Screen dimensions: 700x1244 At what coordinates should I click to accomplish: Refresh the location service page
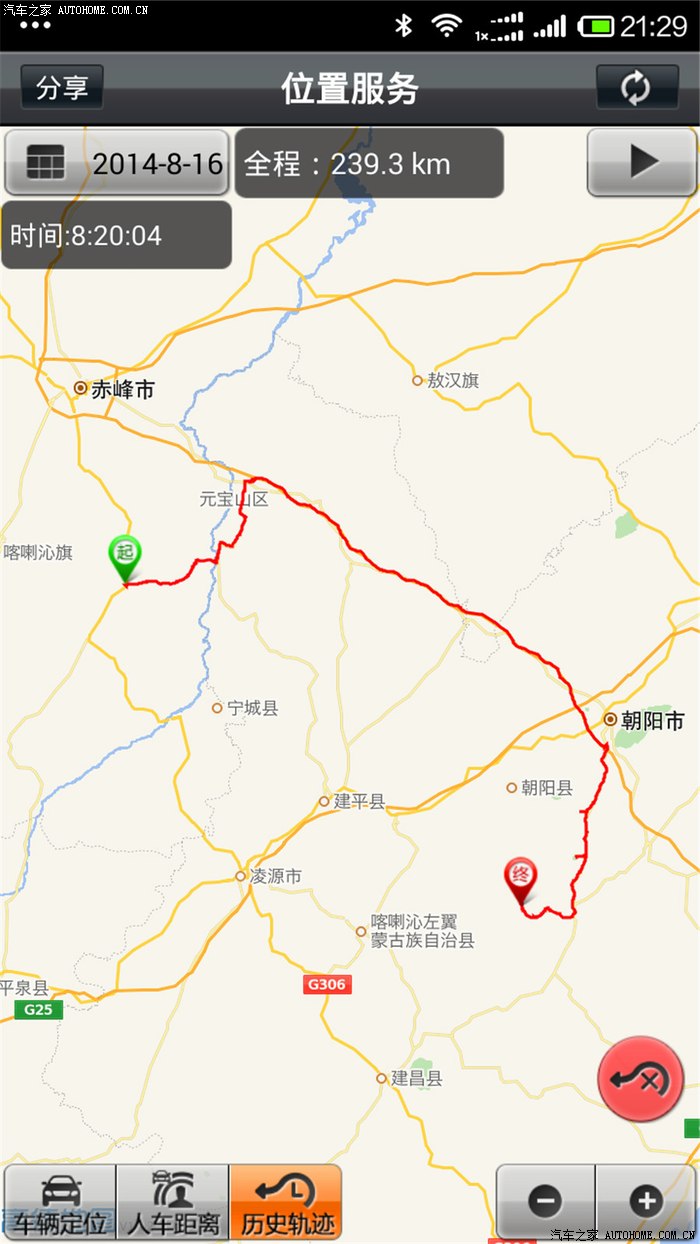pyautogui.click(x=636, y=88)
